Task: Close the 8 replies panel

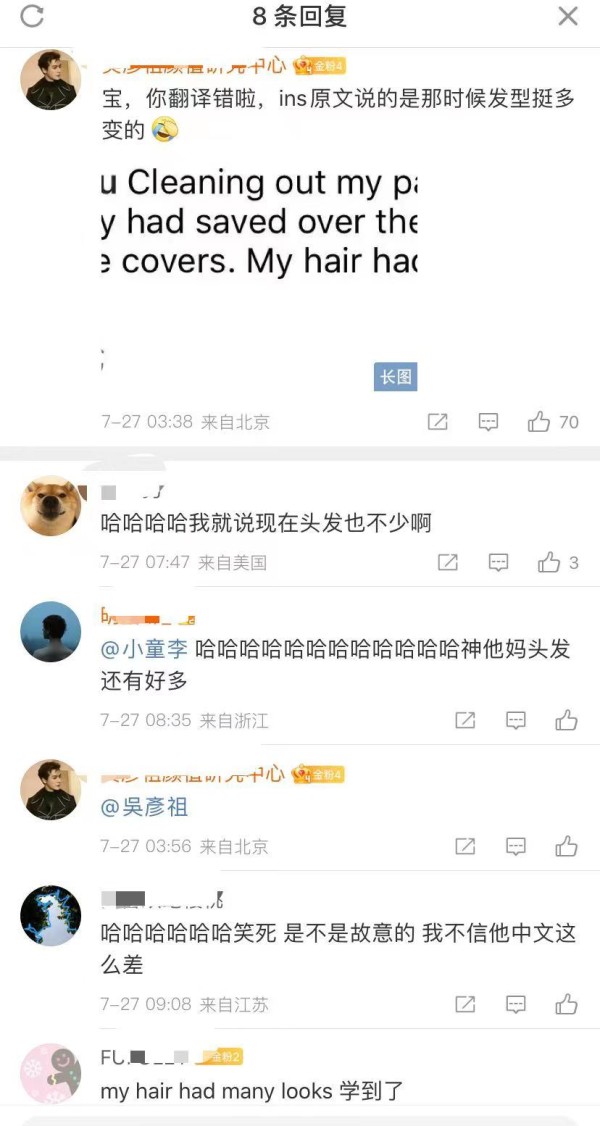Action: [x=568, y=16]
